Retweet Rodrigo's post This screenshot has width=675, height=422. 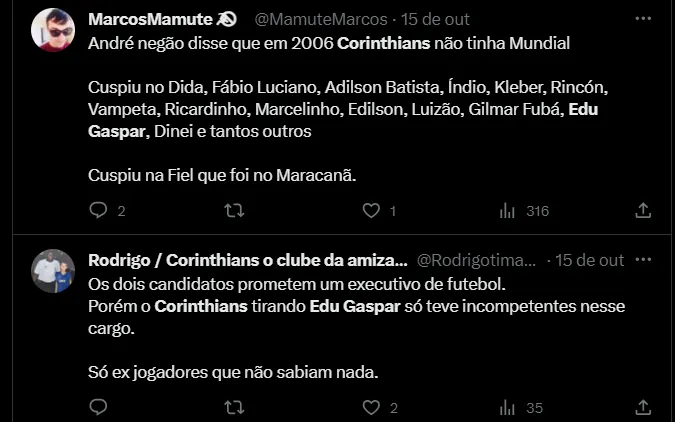pyautogui.click(x=234, y=407)
